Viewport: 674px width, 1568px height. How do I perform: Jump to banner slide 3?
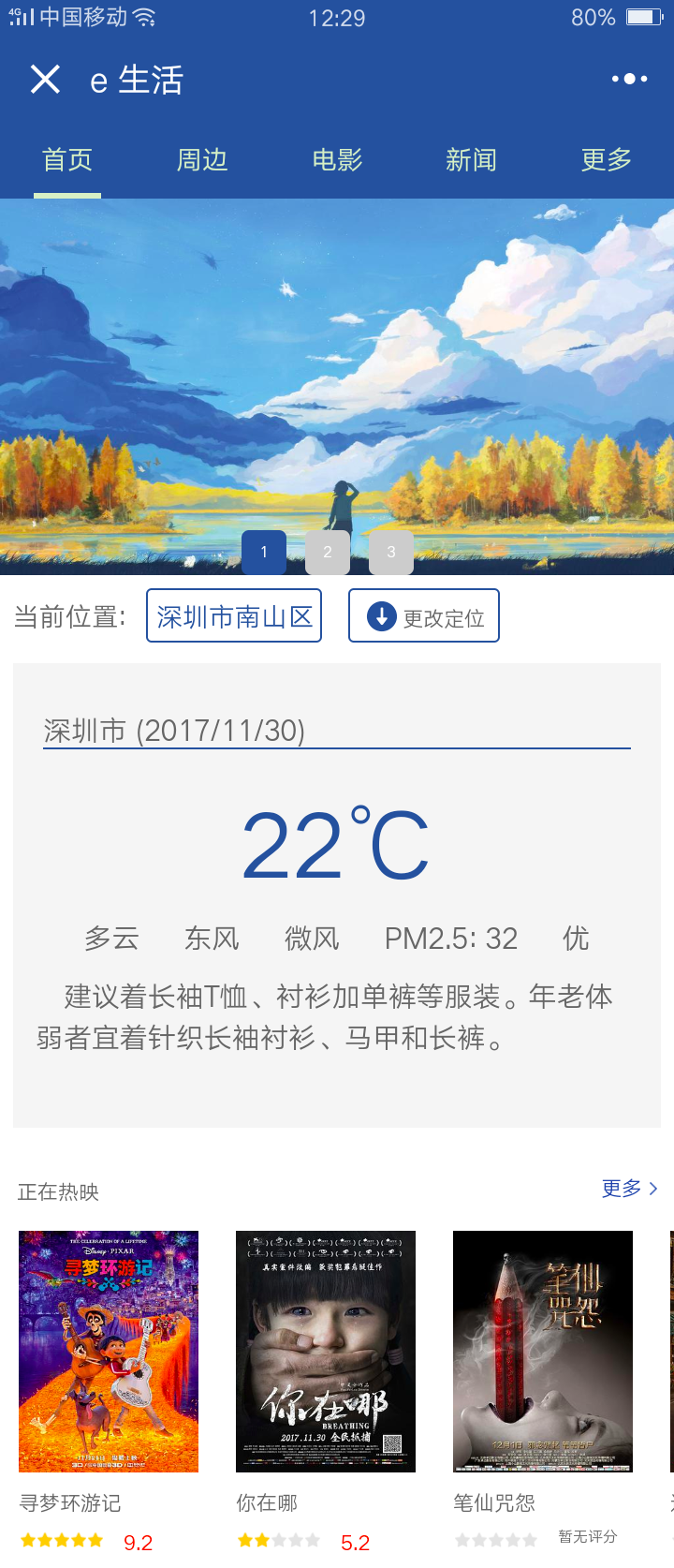click(391, 552)
